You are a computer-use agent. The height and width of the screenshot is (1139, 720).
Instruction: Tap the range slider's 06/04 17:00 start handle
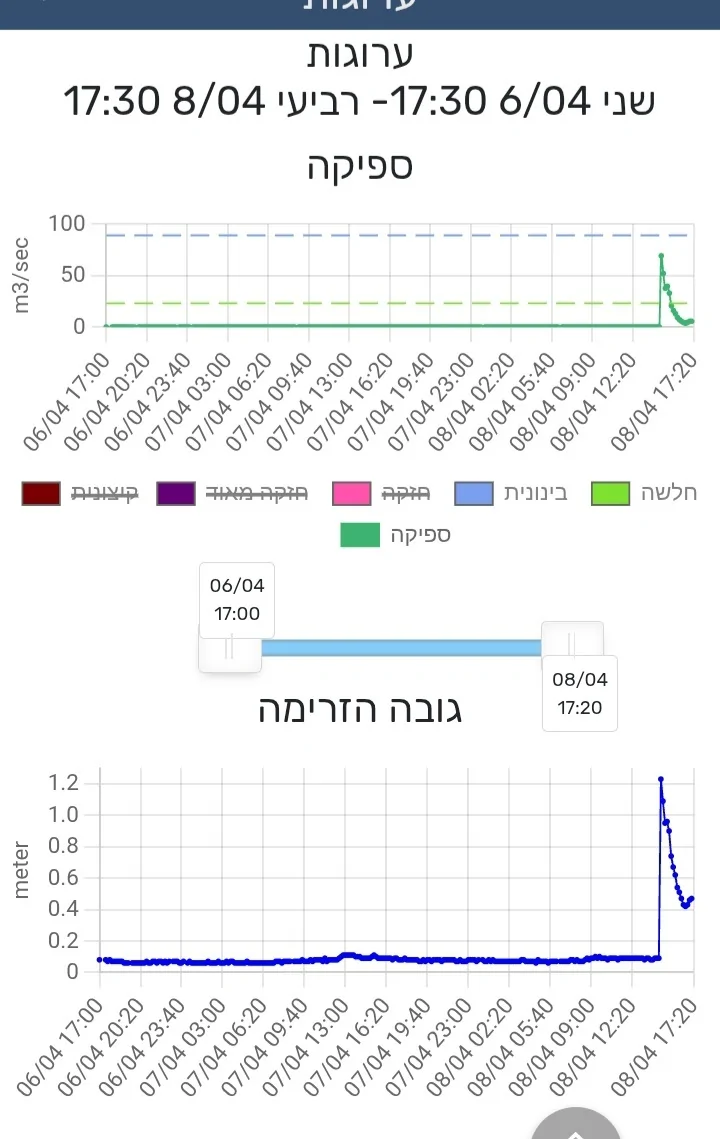point(230,646)
